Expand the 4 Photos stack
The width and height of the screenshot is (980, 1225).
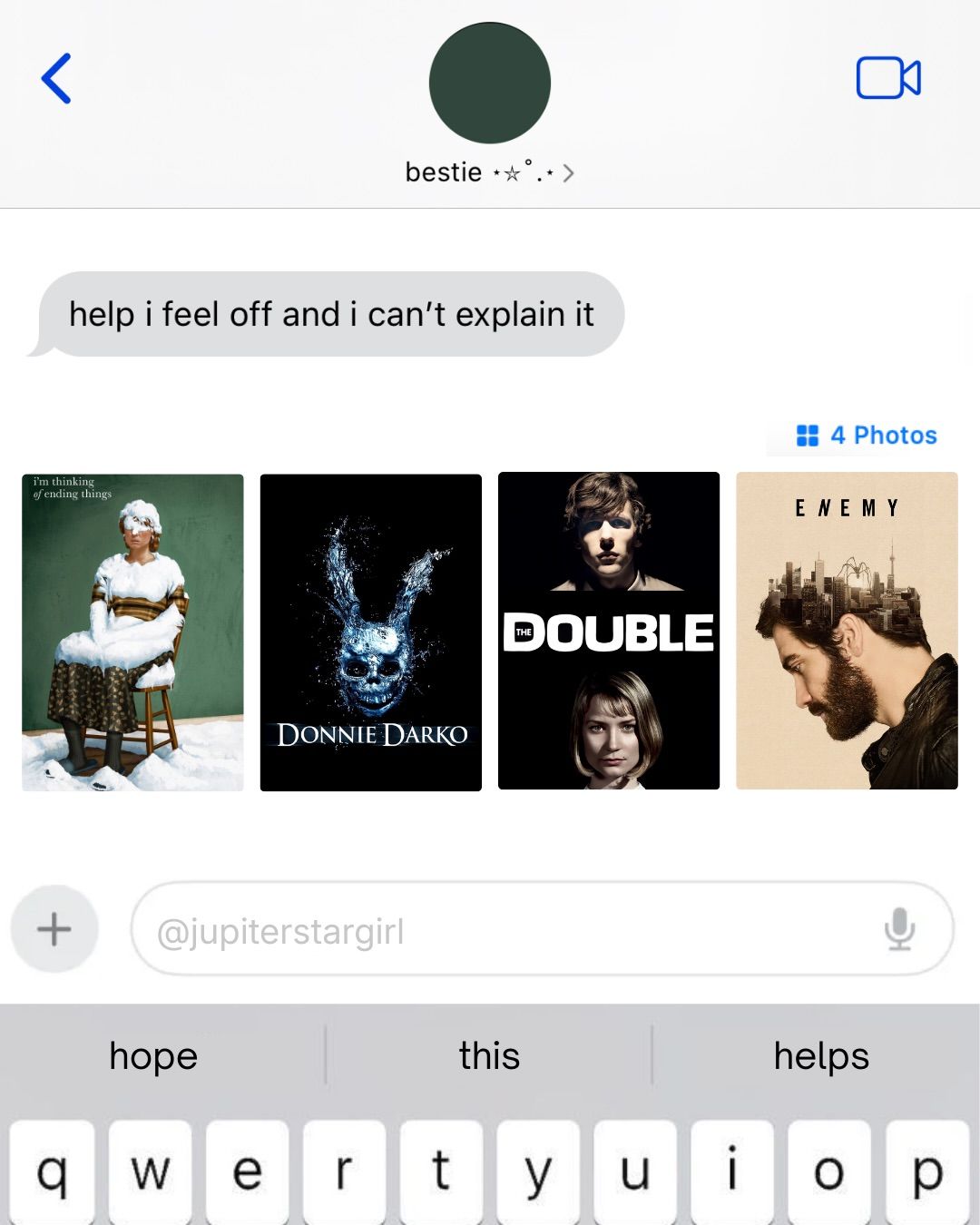[x=883, y=435]
